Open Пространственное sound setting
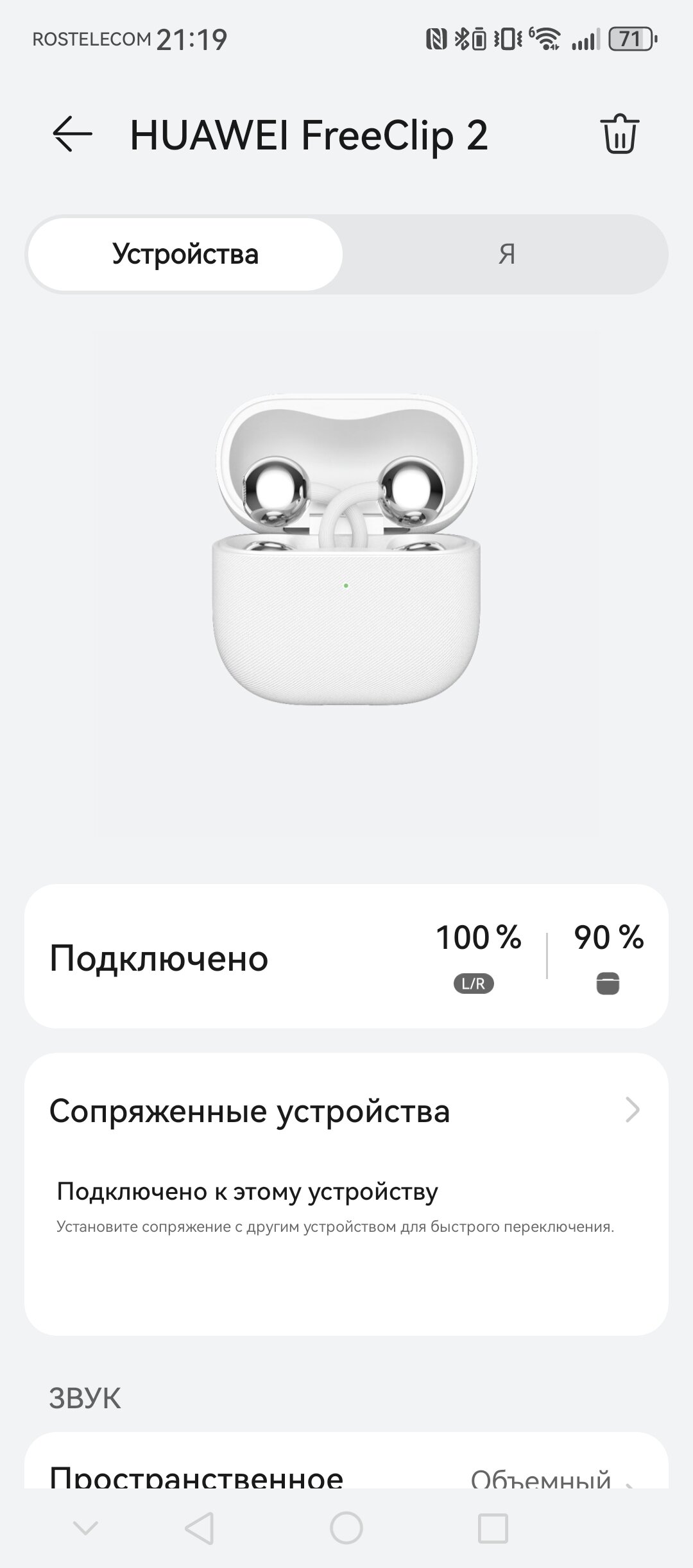This screenshot has height=1568, width=693. click(x=346, y=1476)
